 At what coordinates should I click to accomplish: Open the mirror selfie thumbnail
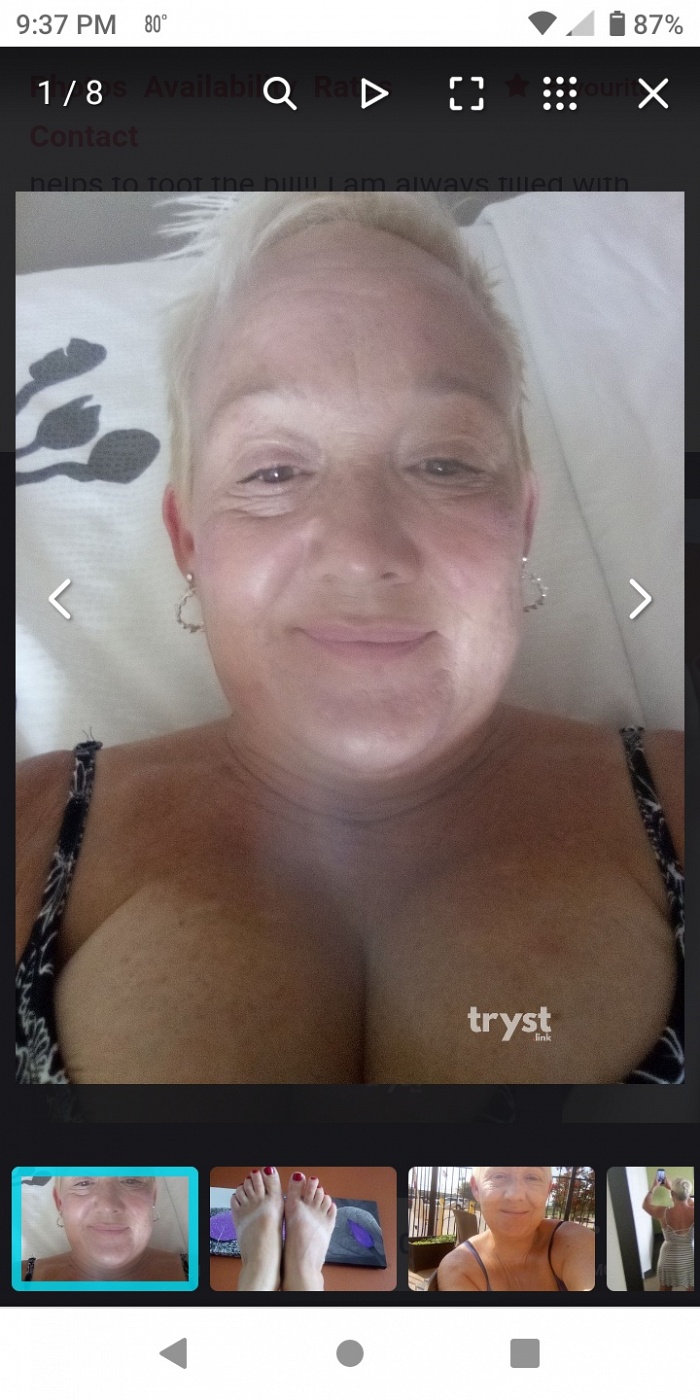[650, 1229]
